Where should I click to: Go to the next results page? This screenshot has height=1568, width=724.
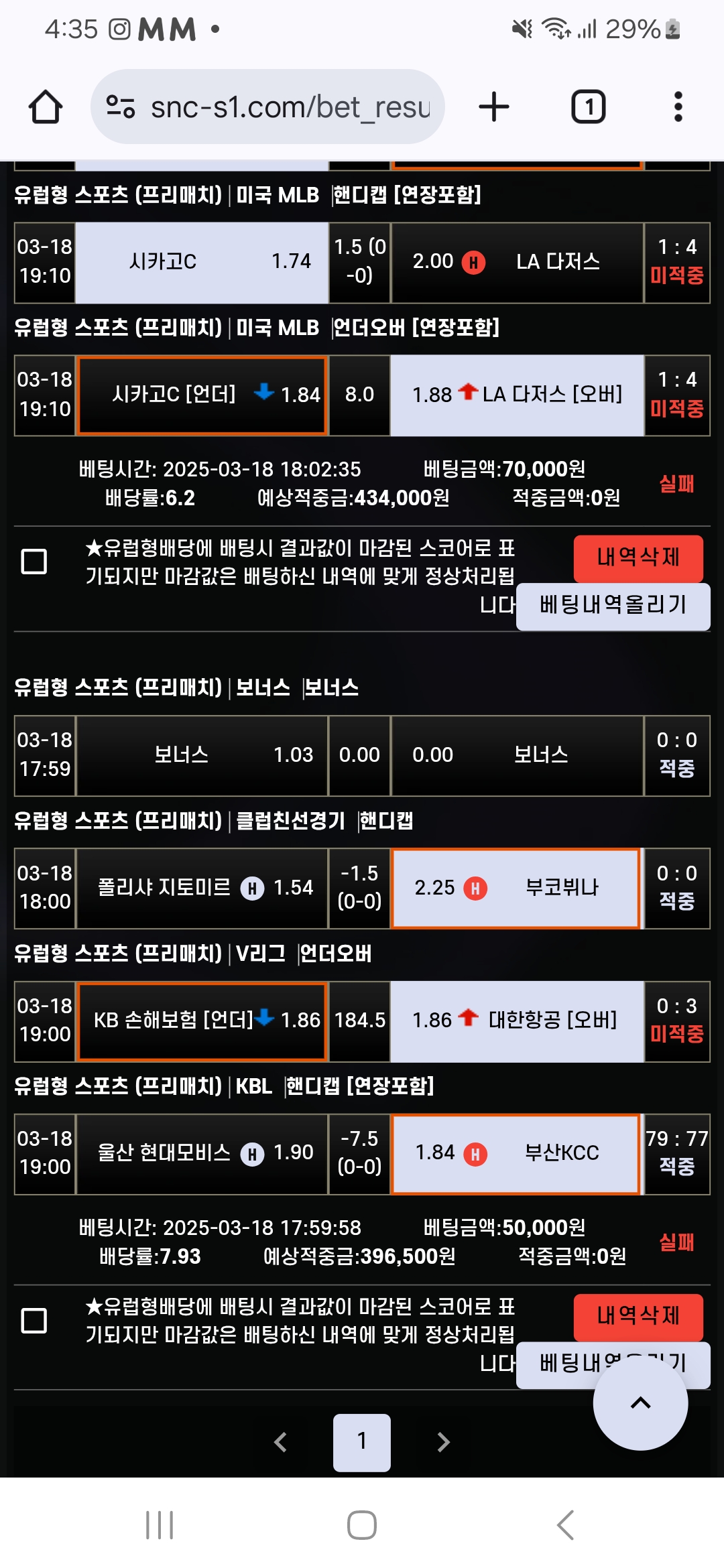443,1441
